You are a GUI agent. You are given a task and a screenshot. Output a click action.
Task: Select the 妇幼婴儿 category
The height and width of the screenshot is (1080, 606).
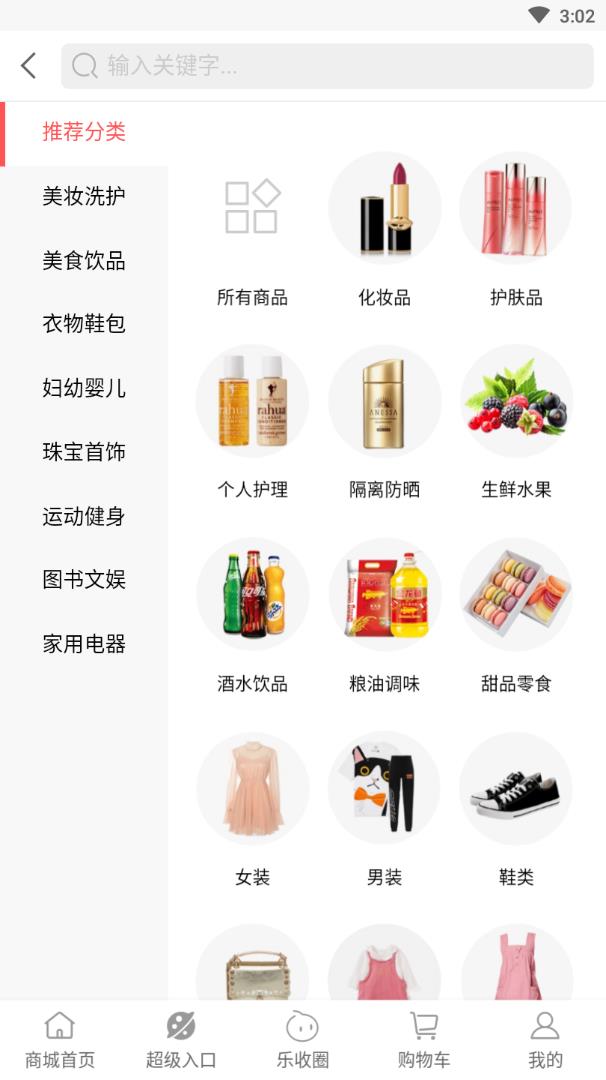[84, 388]
